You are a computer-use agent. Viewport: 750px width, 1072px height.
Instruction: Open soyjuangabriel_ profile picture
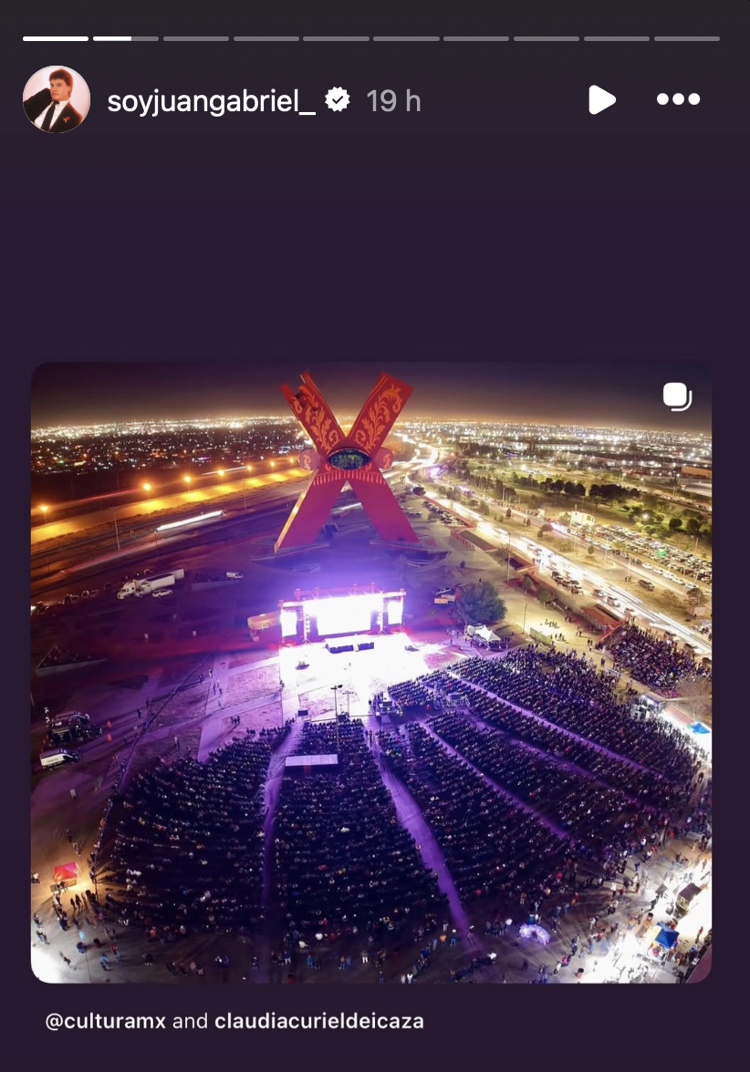(x=56, y=100)
